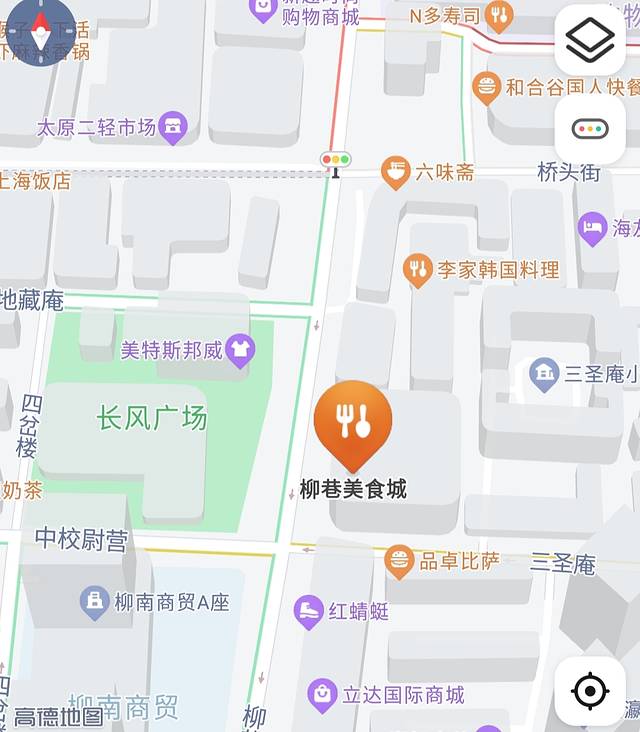Select the 和合谷国人快餐 fast food marker
Screen dimensions: 640x732
[x=487, y=88]
